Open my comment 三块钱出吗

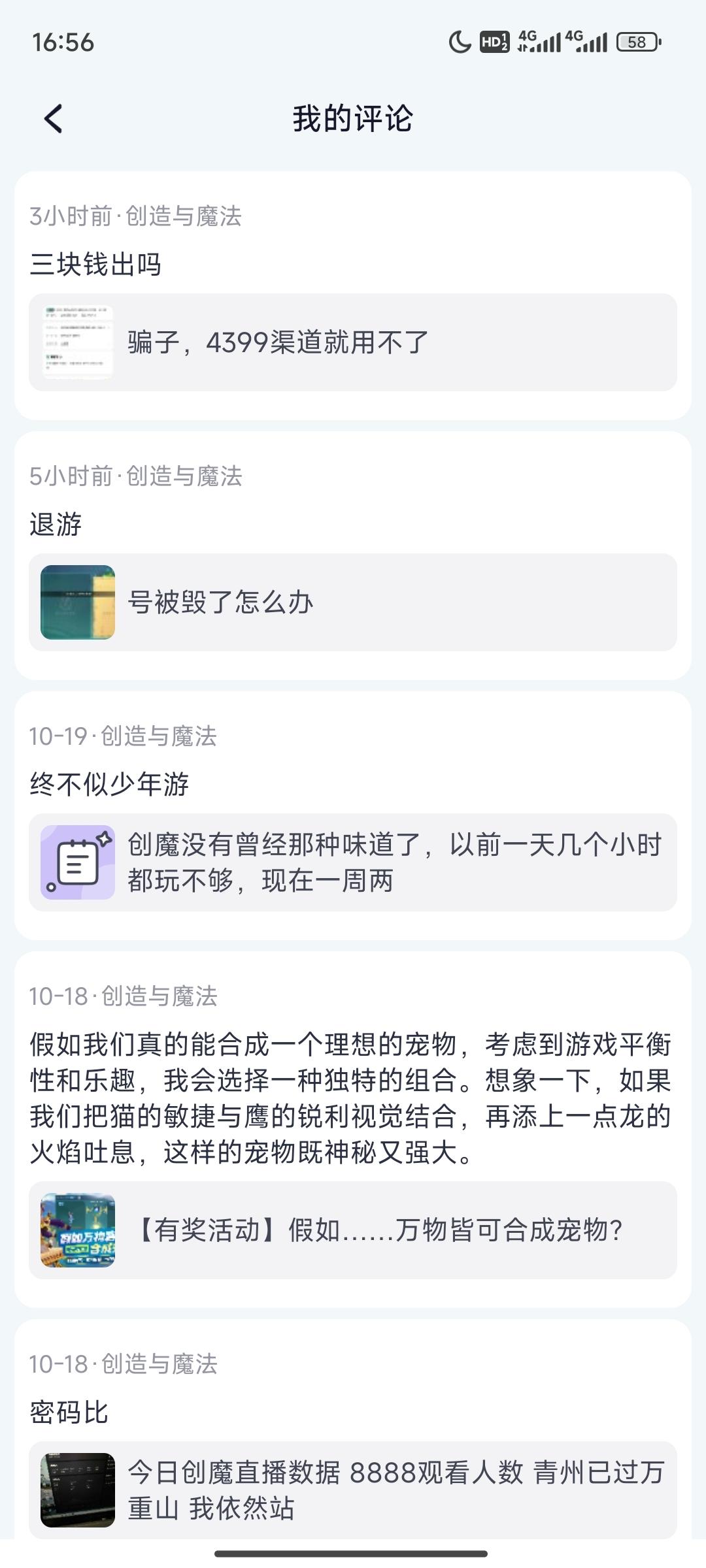(x=95, y=265)
